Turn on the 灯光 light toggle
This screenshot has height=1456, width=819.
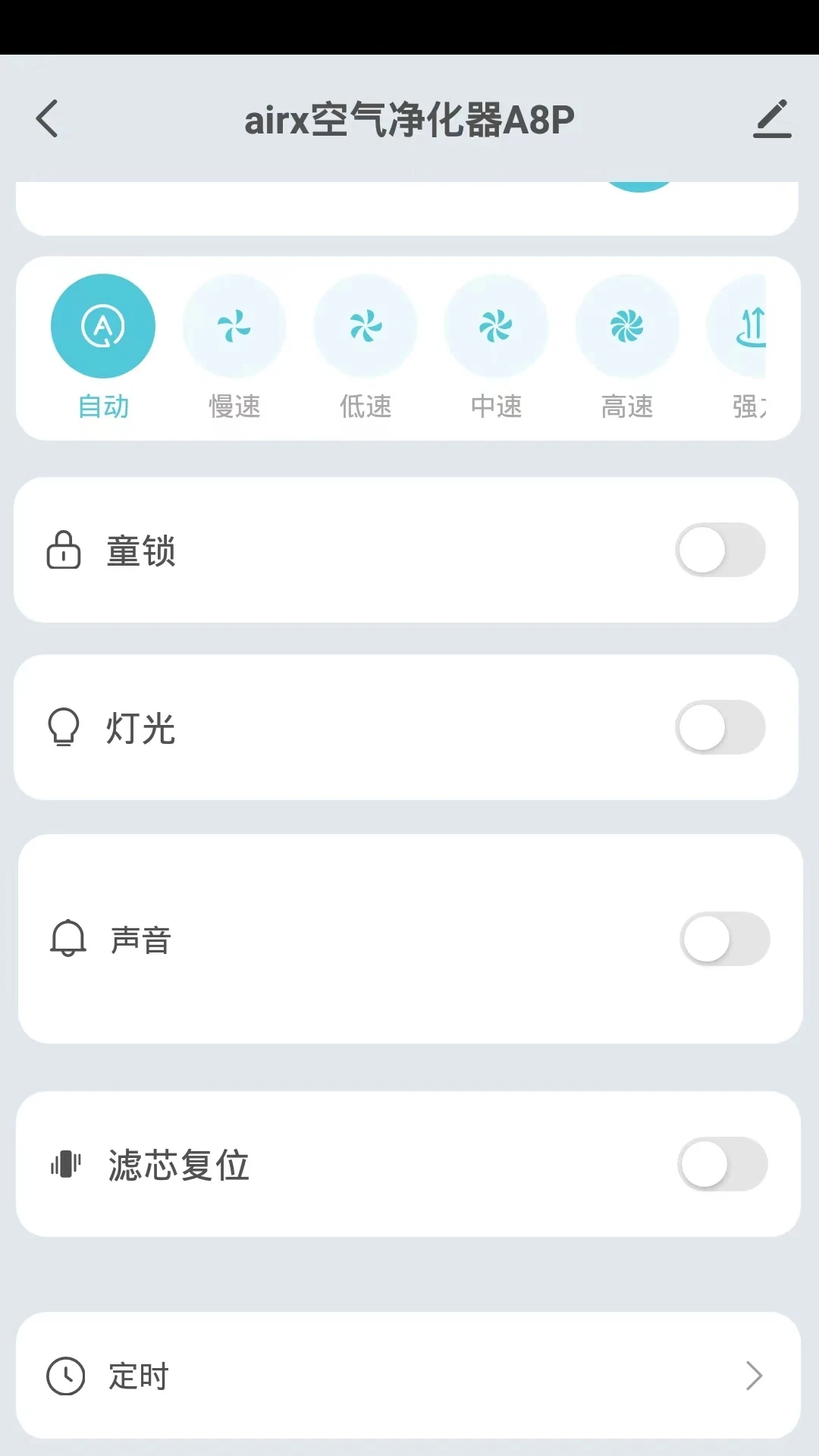[720, 726]
